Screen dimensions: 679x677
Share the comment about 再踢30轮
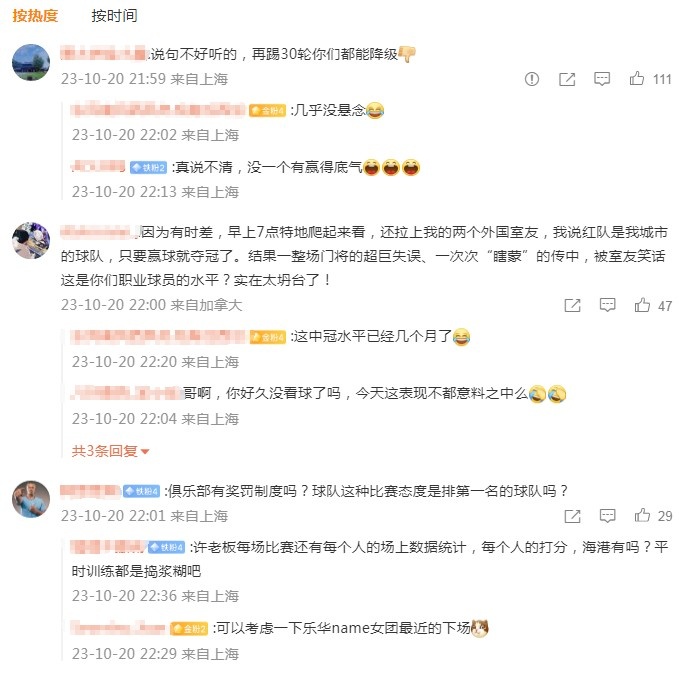click(x=567, y=79)
